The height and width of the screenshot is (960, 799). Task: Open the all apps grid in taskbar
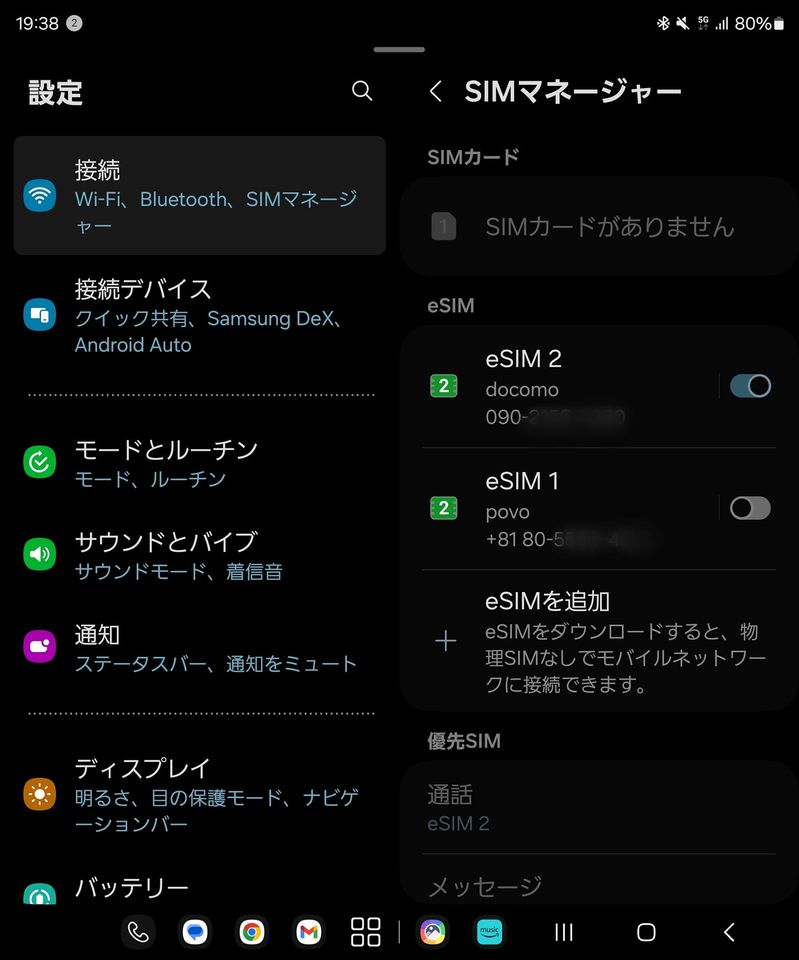coord(366,932)
